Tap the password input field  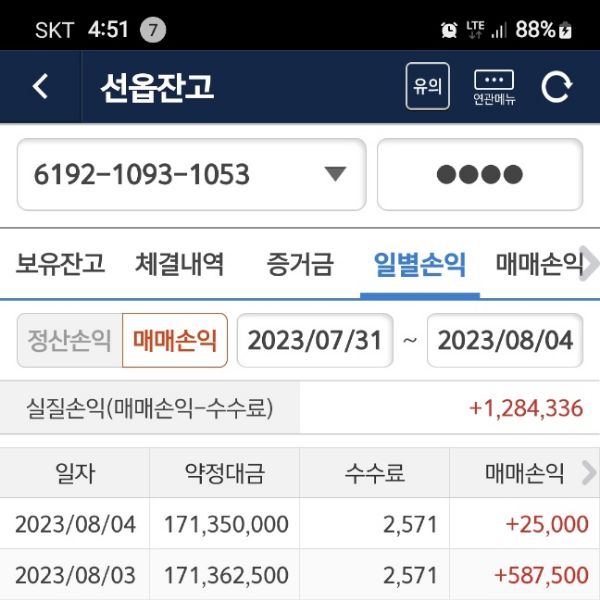coord(480,175)
